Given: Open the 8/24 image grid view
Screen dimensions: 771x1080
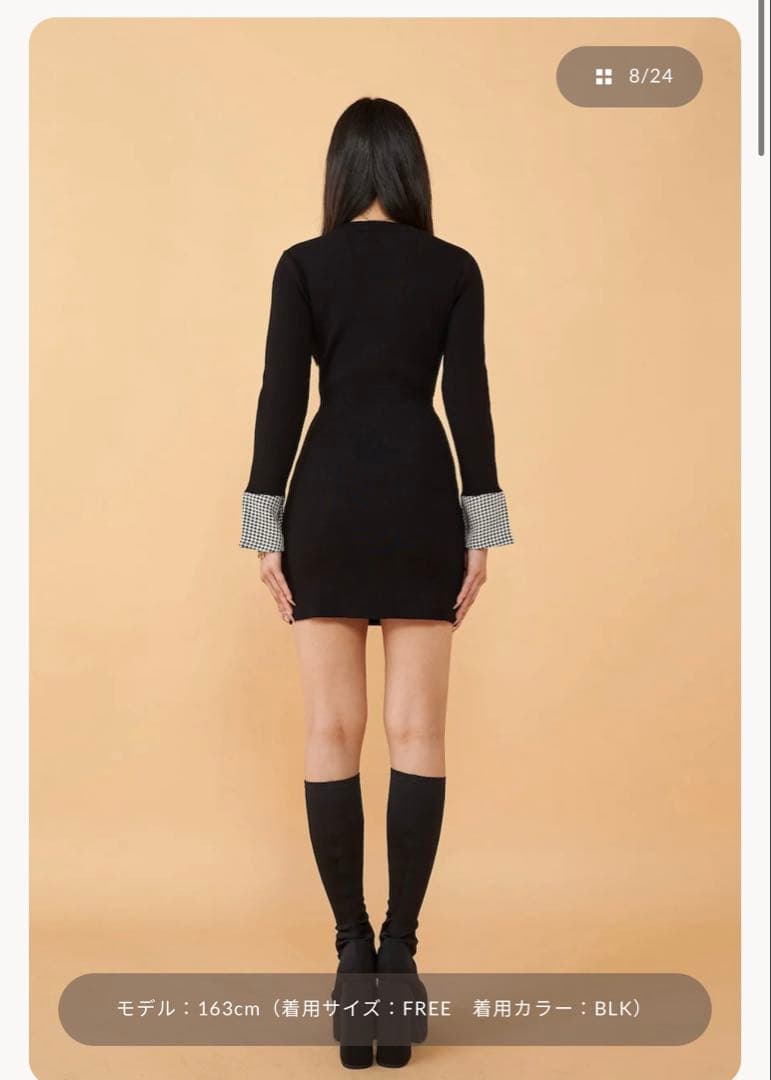Looking at the screenshot, I should [x=629, y=77].
